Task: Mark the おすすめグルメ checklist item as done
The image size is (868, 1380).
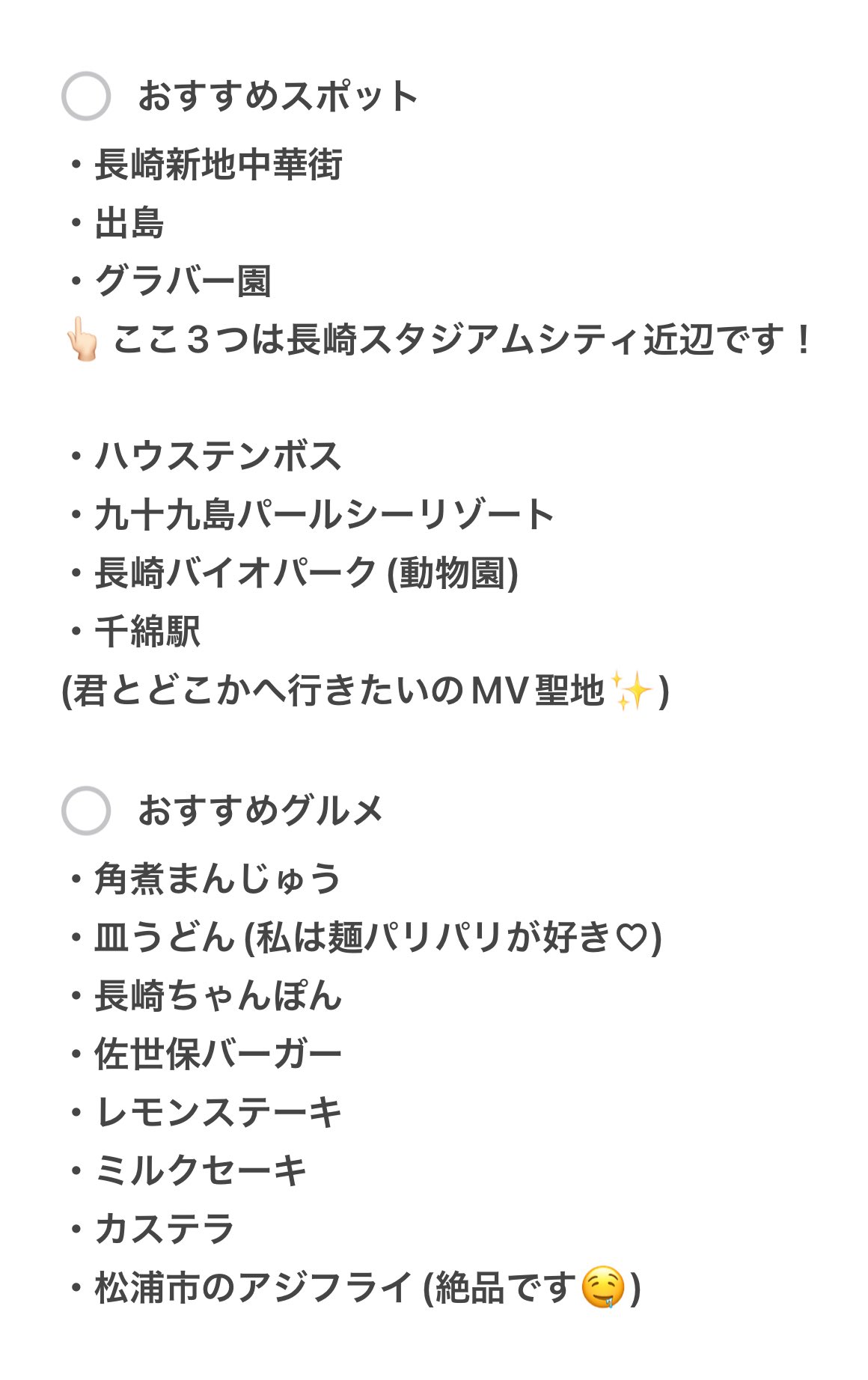Action: tap(86, 810)
